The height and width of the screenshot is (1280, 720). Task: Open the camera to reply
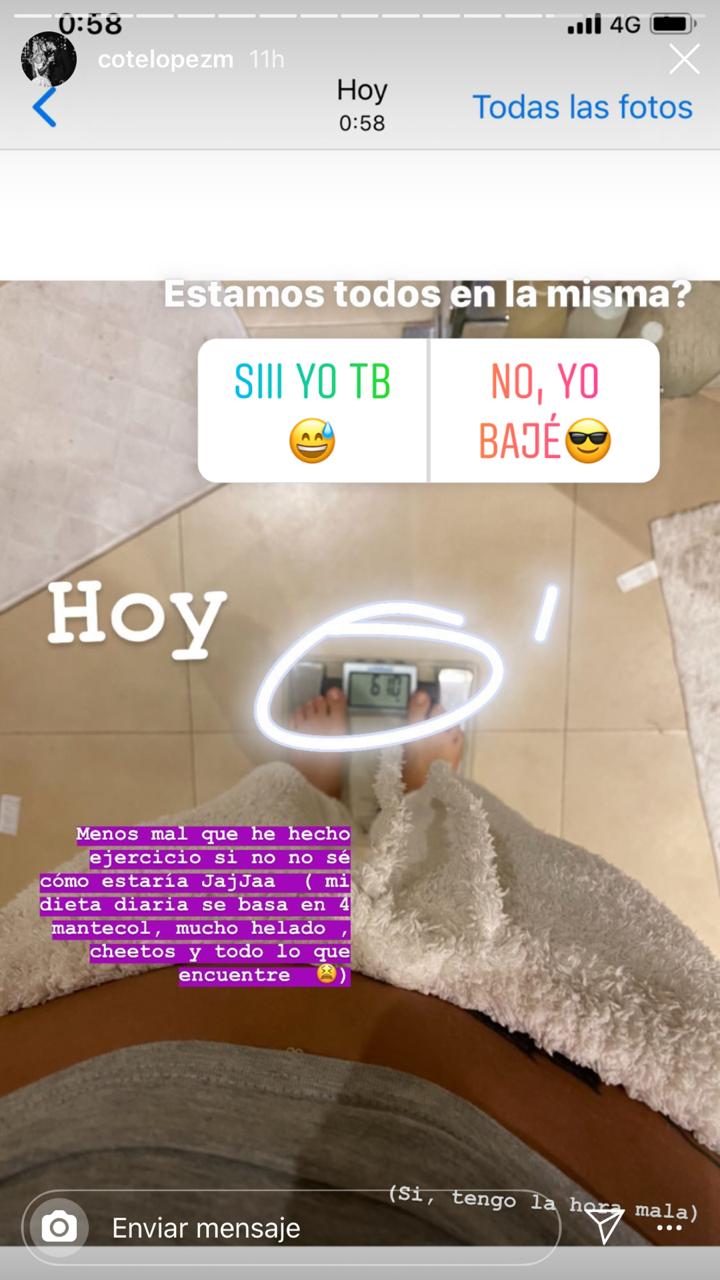click(x=60, y=1227)
